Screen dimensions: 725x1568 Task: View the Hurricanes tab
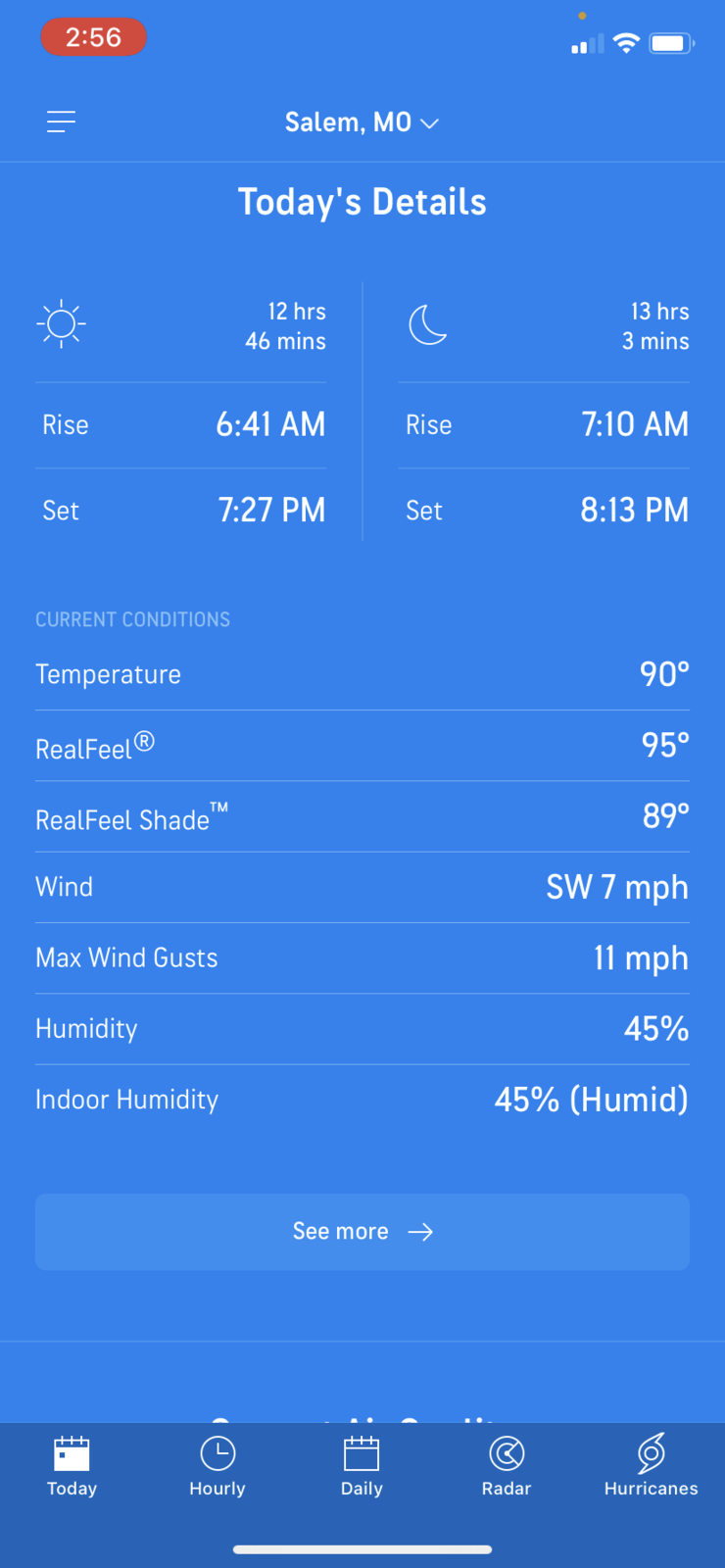651,1466
